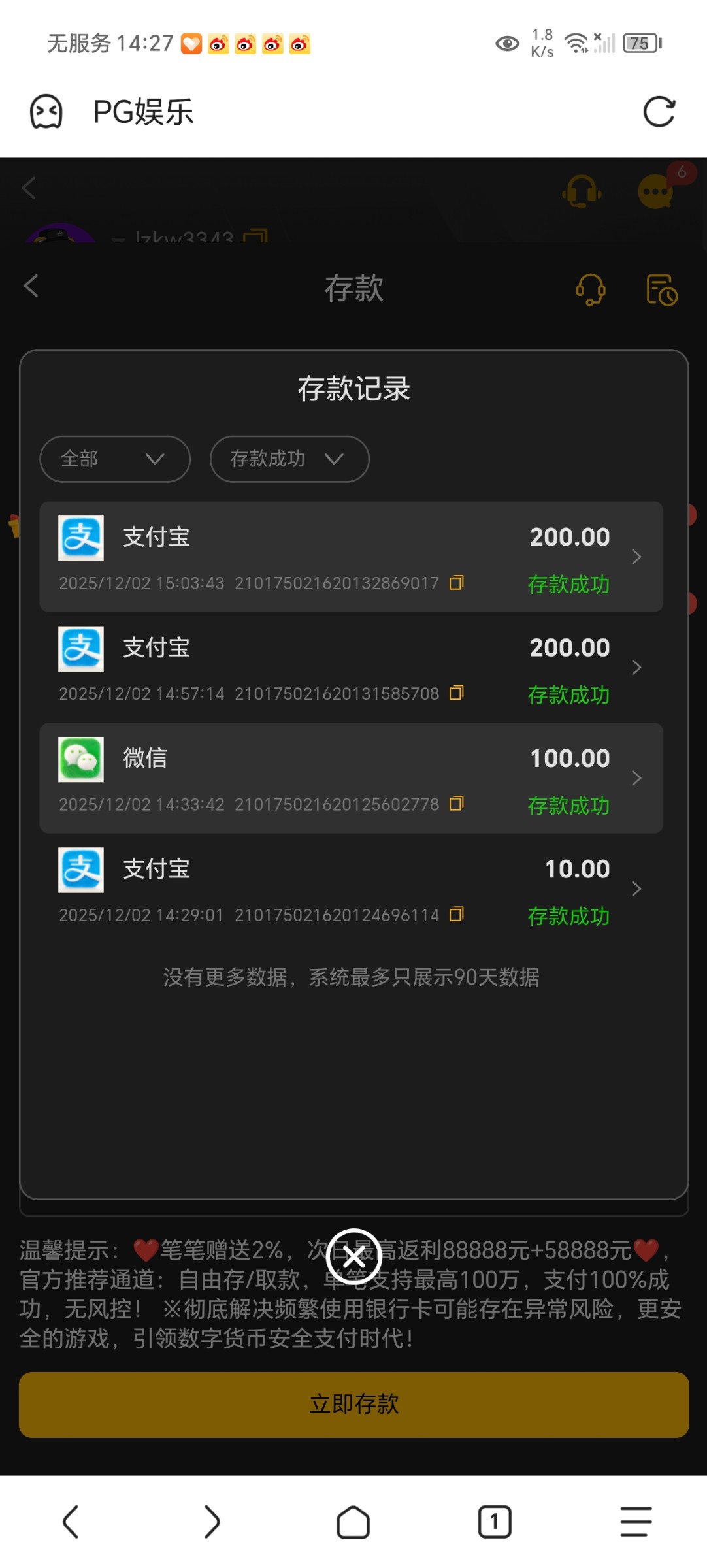Open the browser tabs switcher

point(495,1522)
